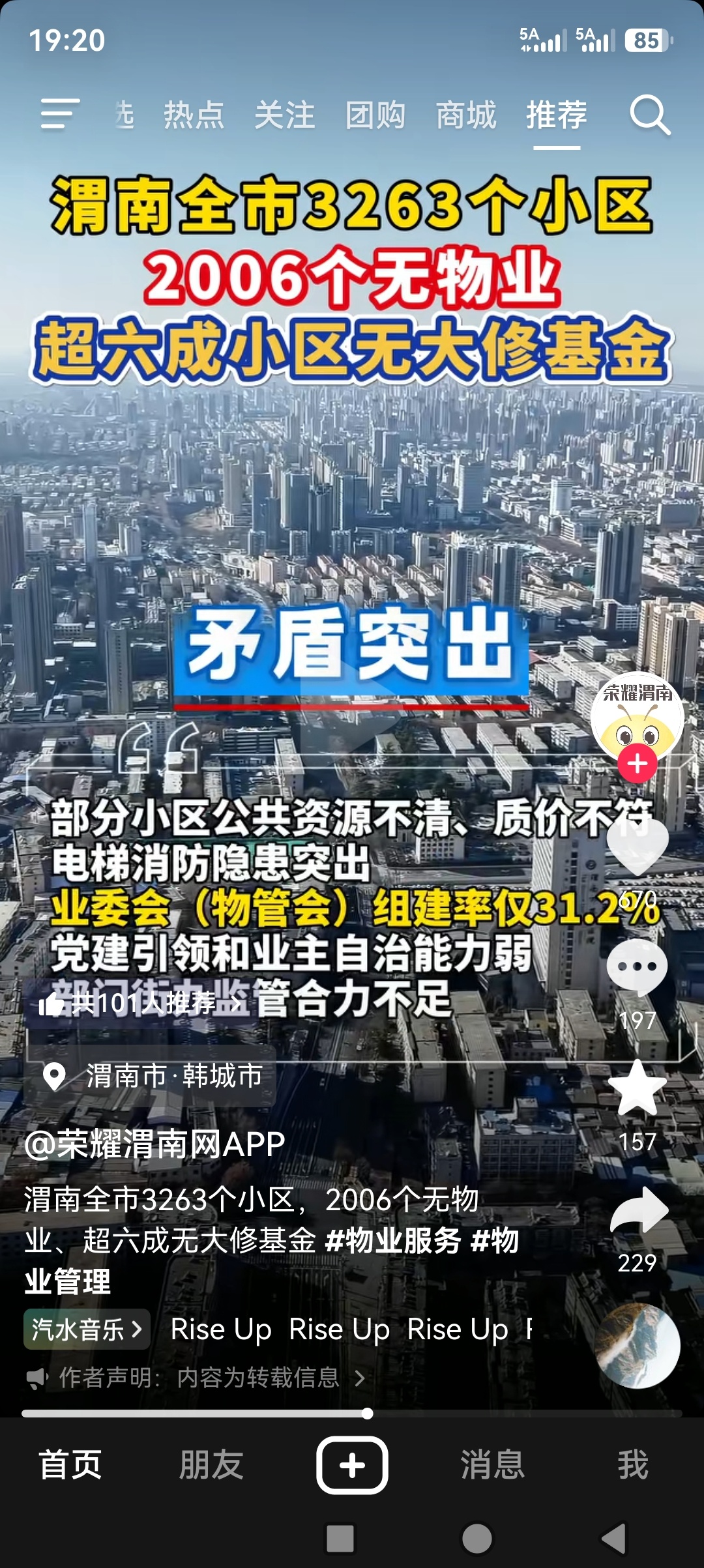Switch to the 商城 tab
This screenshot has width=704, height=1568.
(466, 115)
